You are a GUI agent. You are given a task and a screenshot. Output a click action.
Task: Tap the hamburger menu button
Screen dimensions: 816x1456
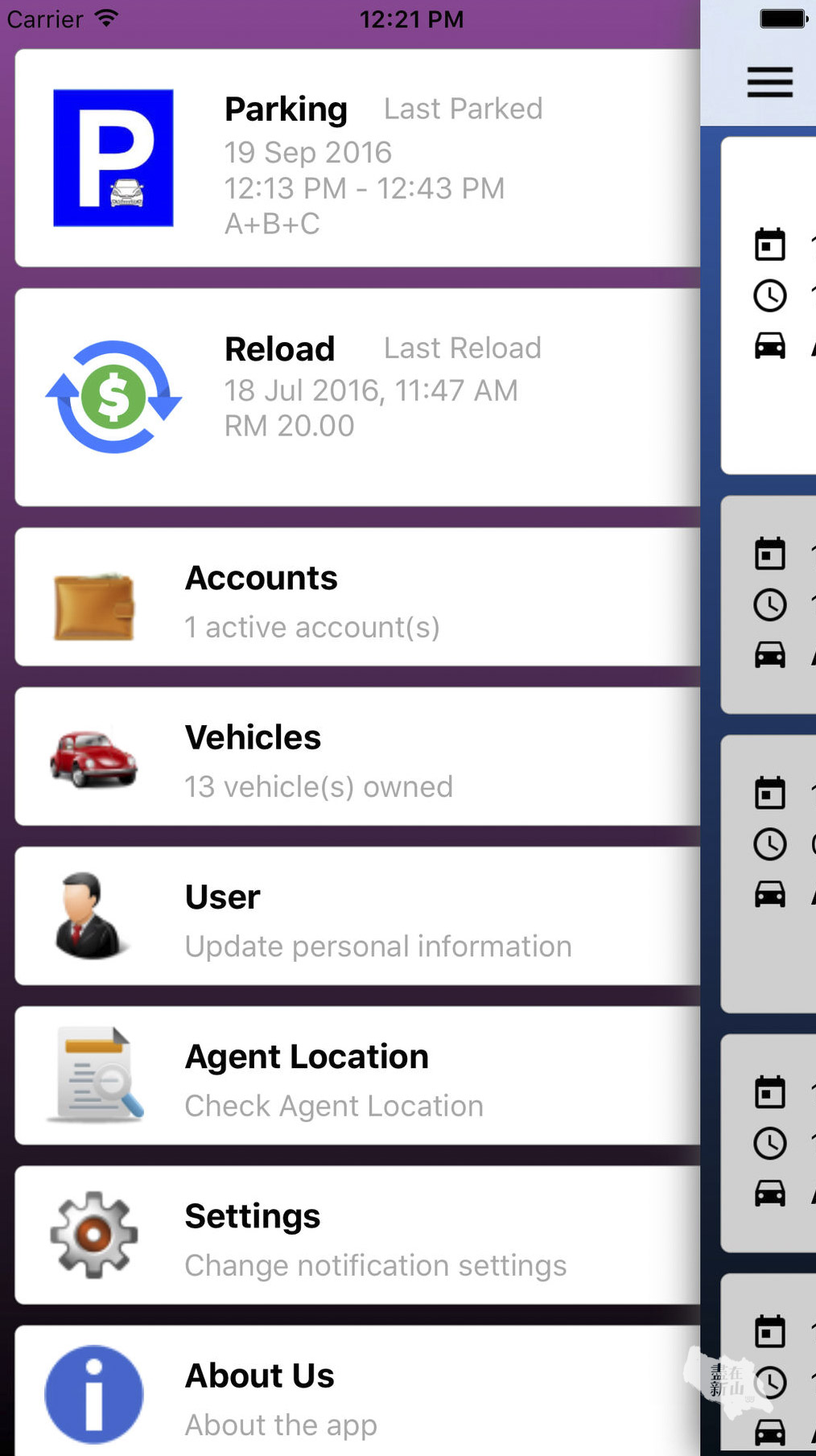click(769, 82)
